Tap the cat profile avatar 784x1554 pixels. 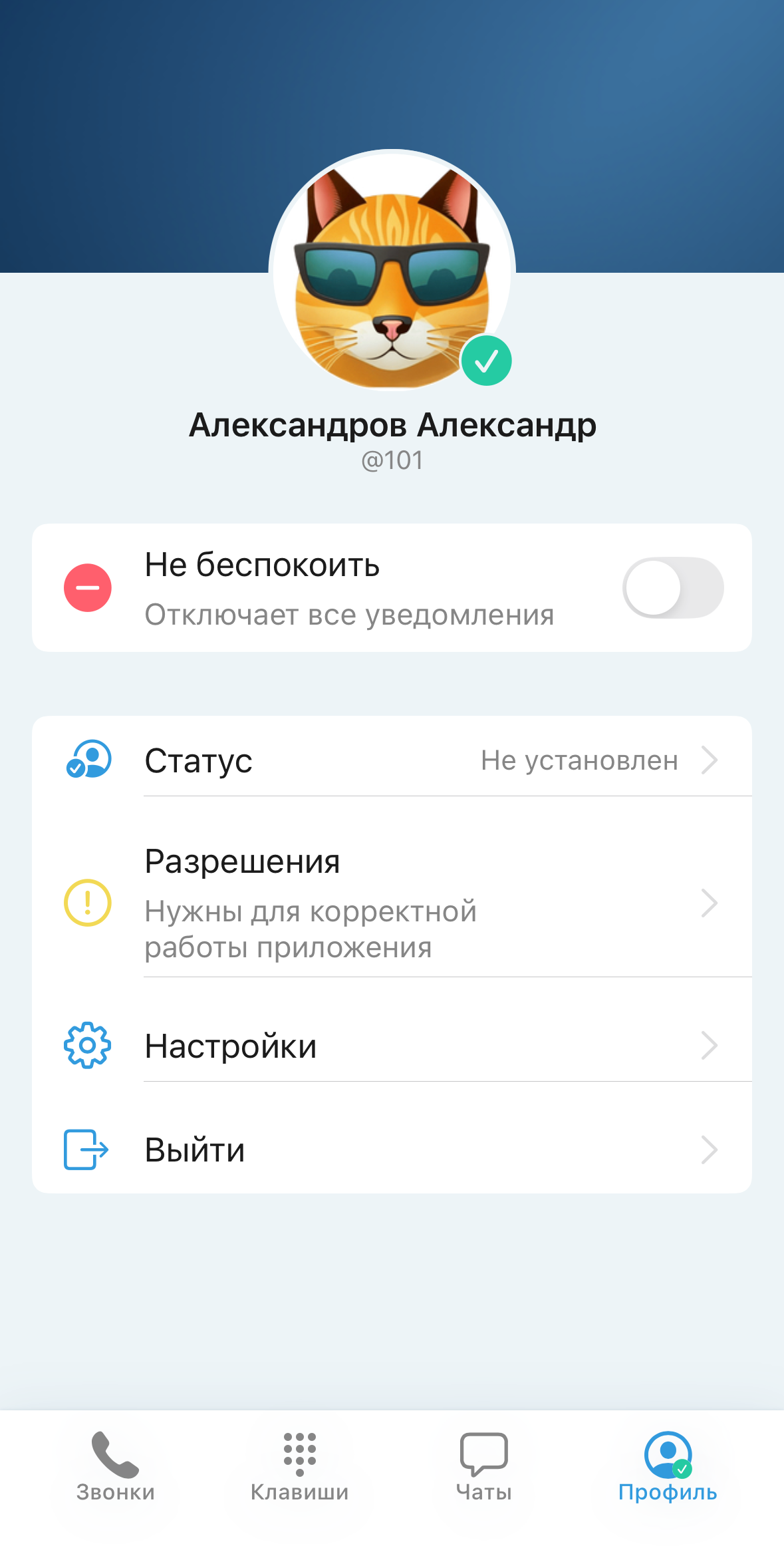(392, 273)
